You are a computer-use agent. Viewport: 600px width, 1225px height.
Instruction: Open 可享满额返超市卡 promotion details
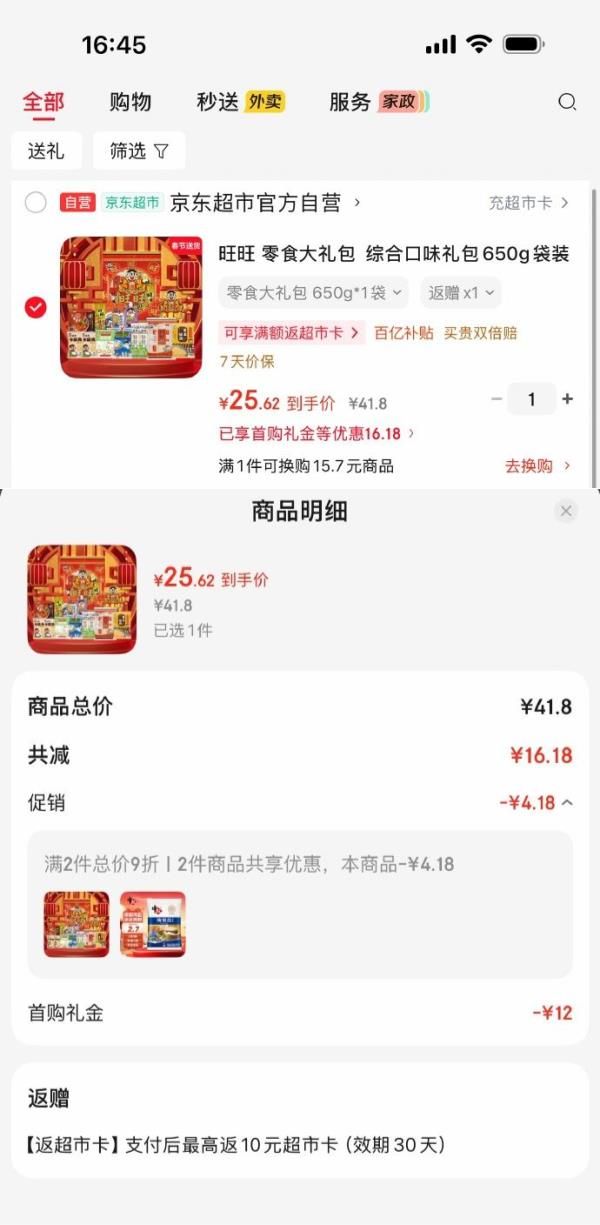click(x=291, y=333)
